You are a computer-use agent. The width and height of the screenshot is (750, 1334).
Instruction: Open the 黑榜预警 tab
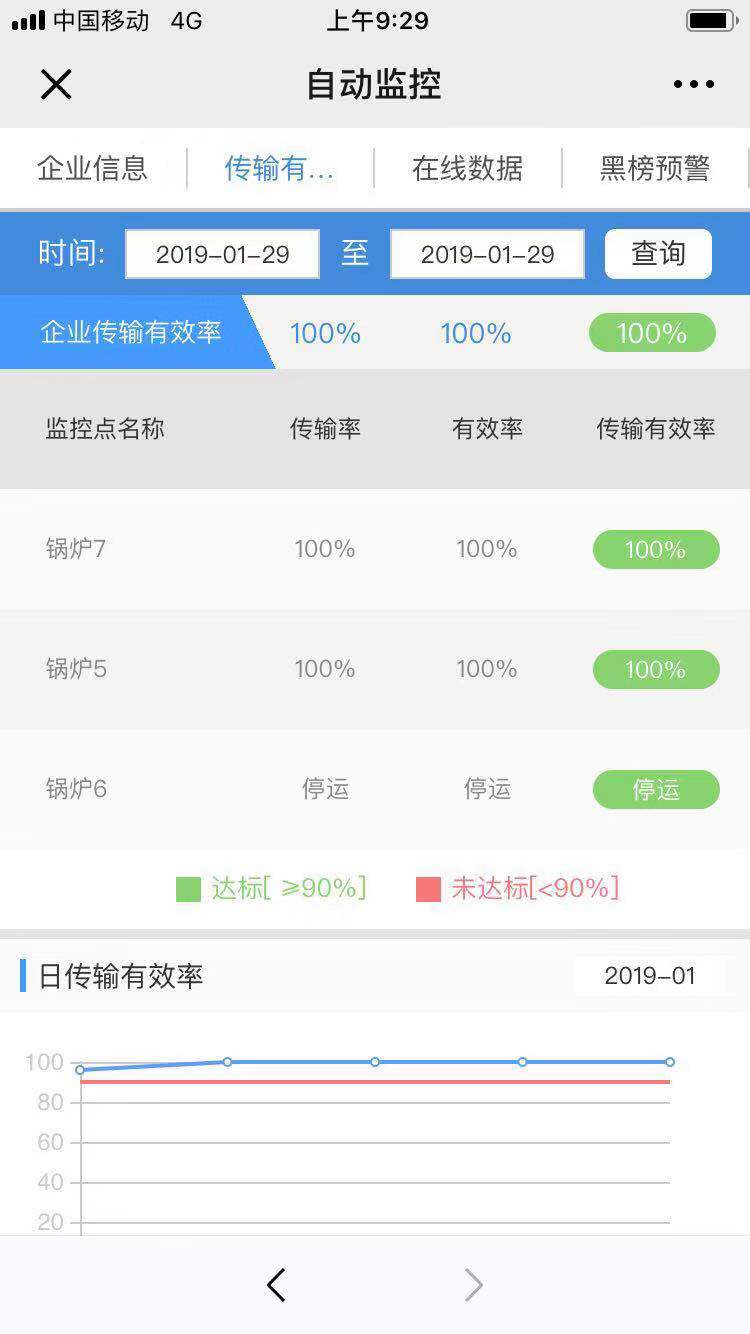655,168
